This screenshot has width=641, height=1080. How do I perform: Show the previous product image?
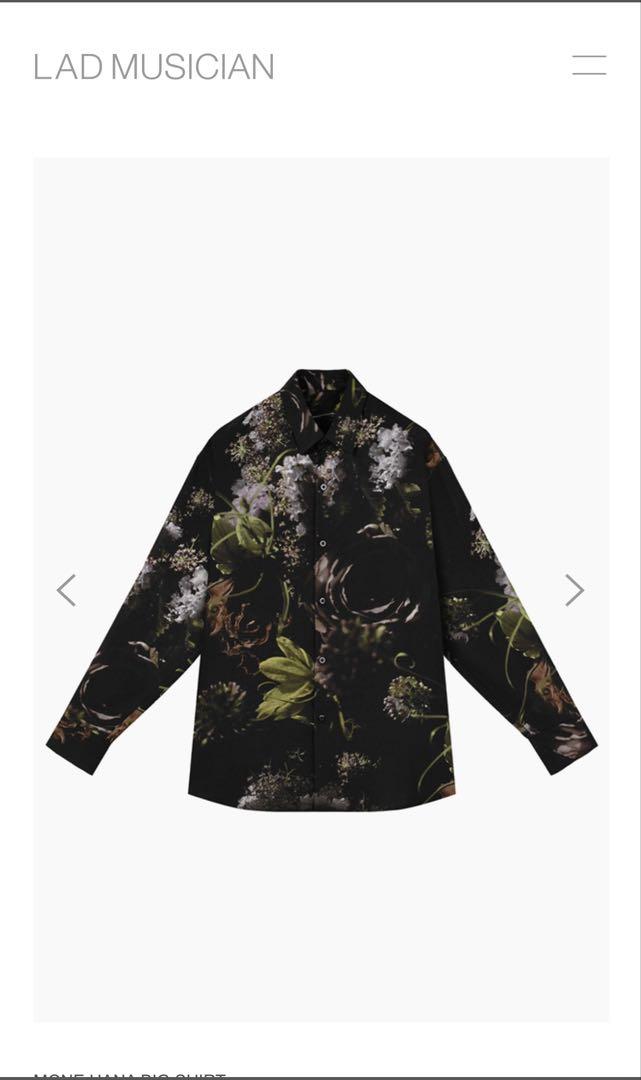(66, 590)
